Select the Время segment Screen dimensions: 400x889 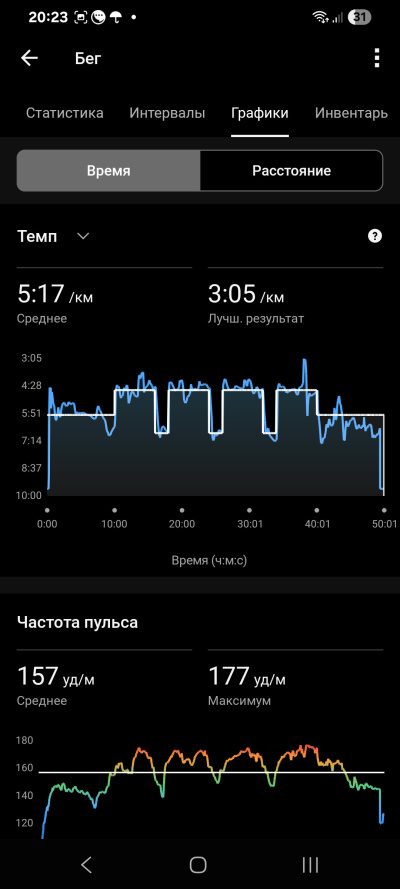[x=109, y=171]
